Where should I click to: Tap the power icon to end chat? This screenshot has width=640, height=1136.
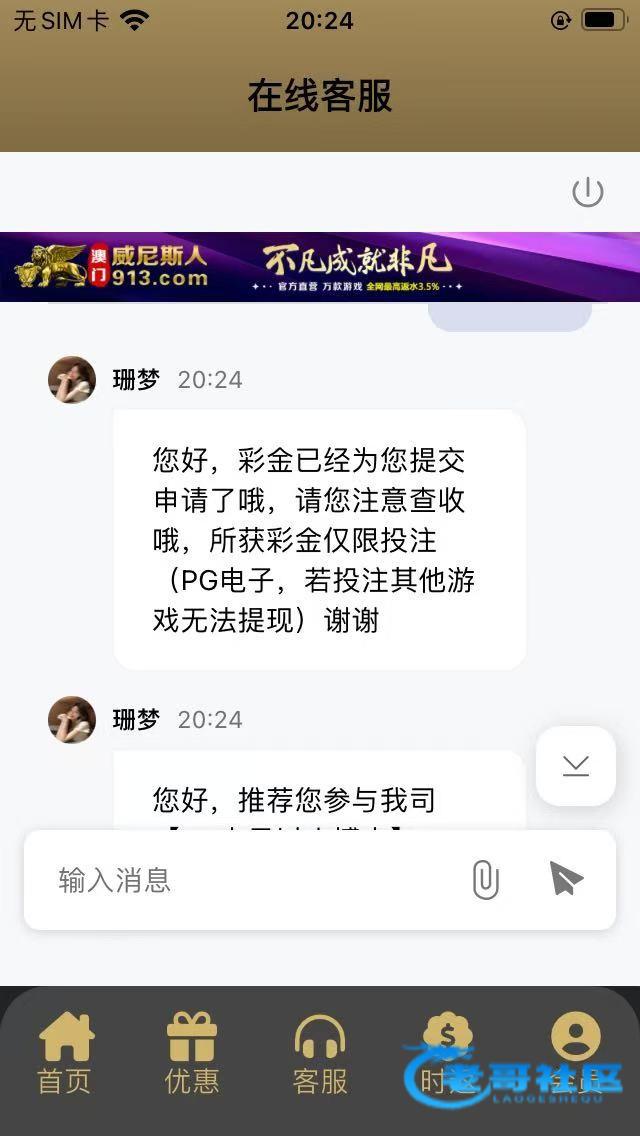coord(587,192)
